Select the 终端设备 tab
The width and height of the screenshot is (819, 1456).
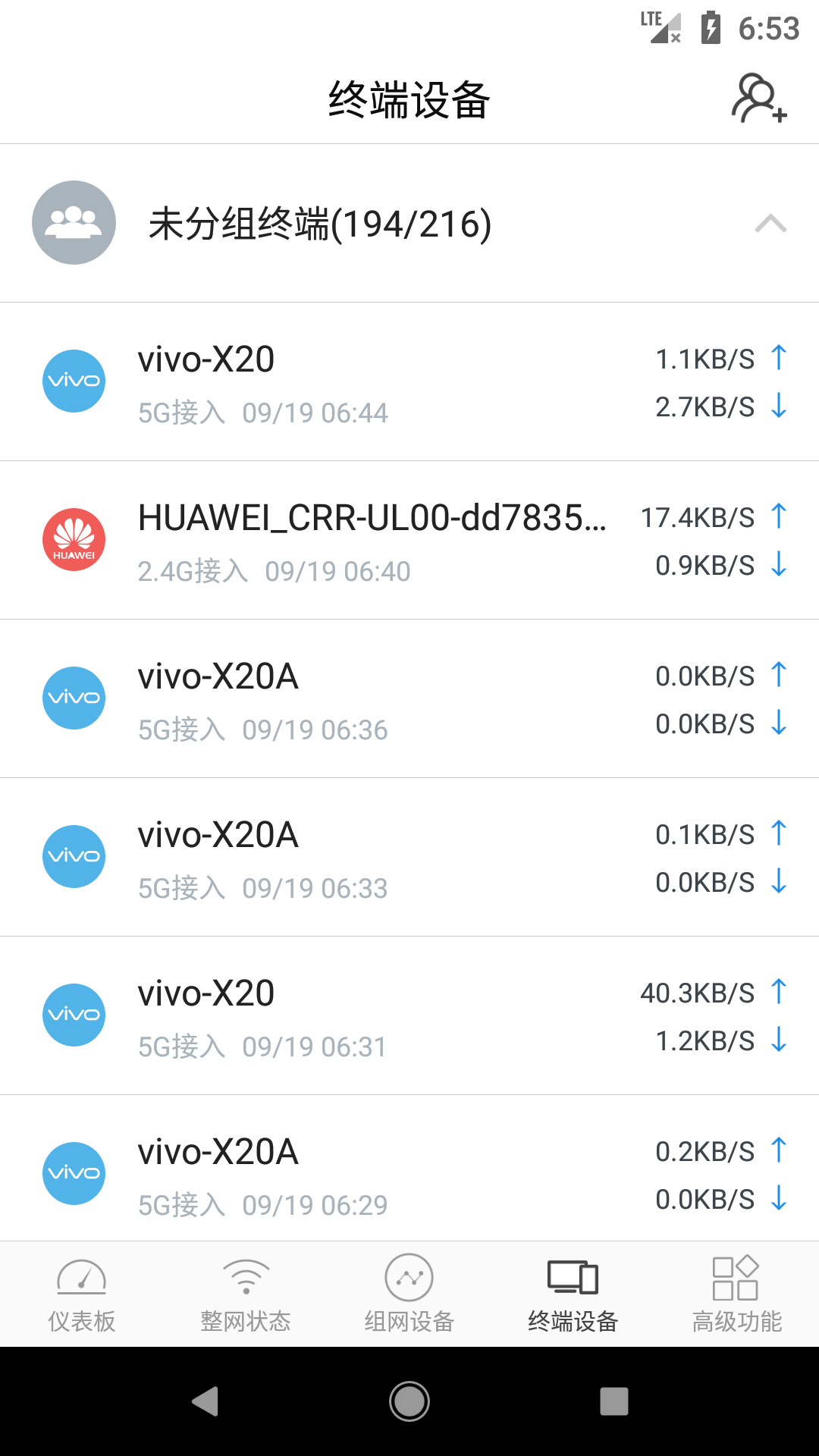[x=573, y=1294]
